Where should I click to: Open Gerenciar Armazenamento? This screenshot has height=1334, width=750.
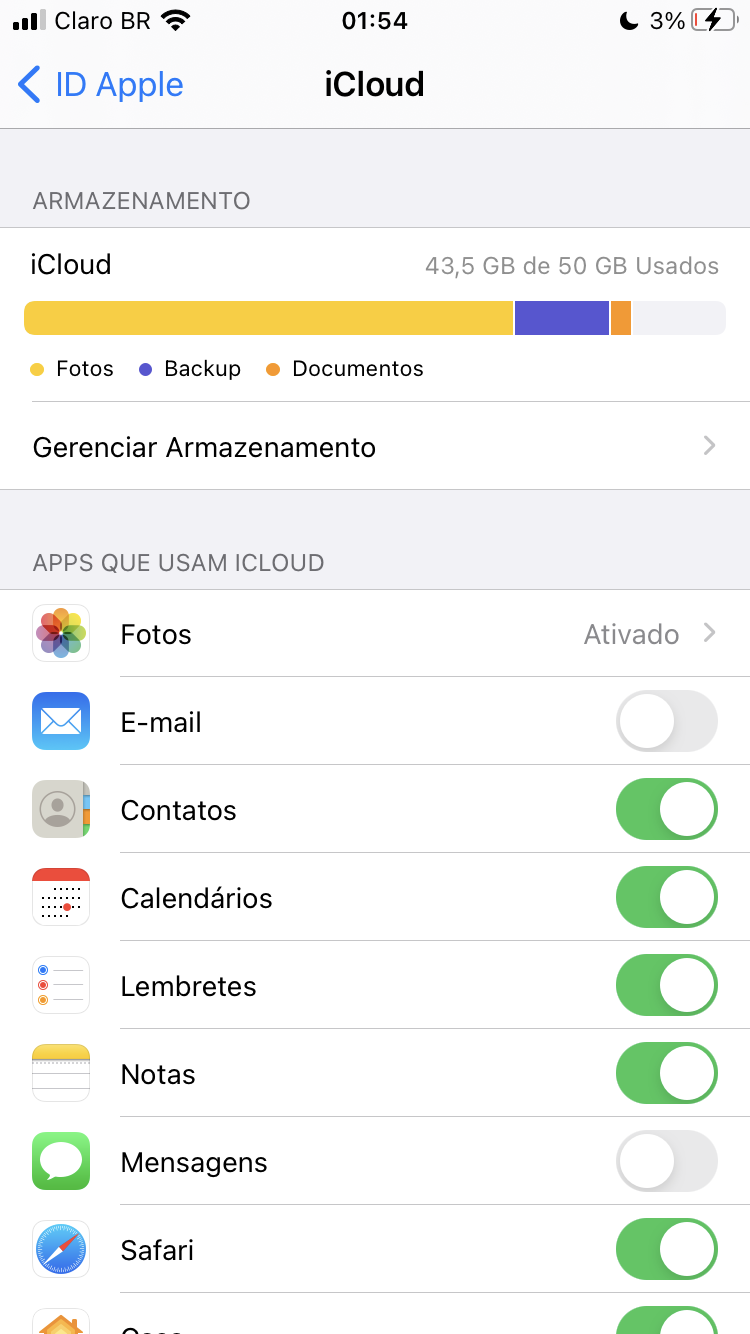(375, 447)
